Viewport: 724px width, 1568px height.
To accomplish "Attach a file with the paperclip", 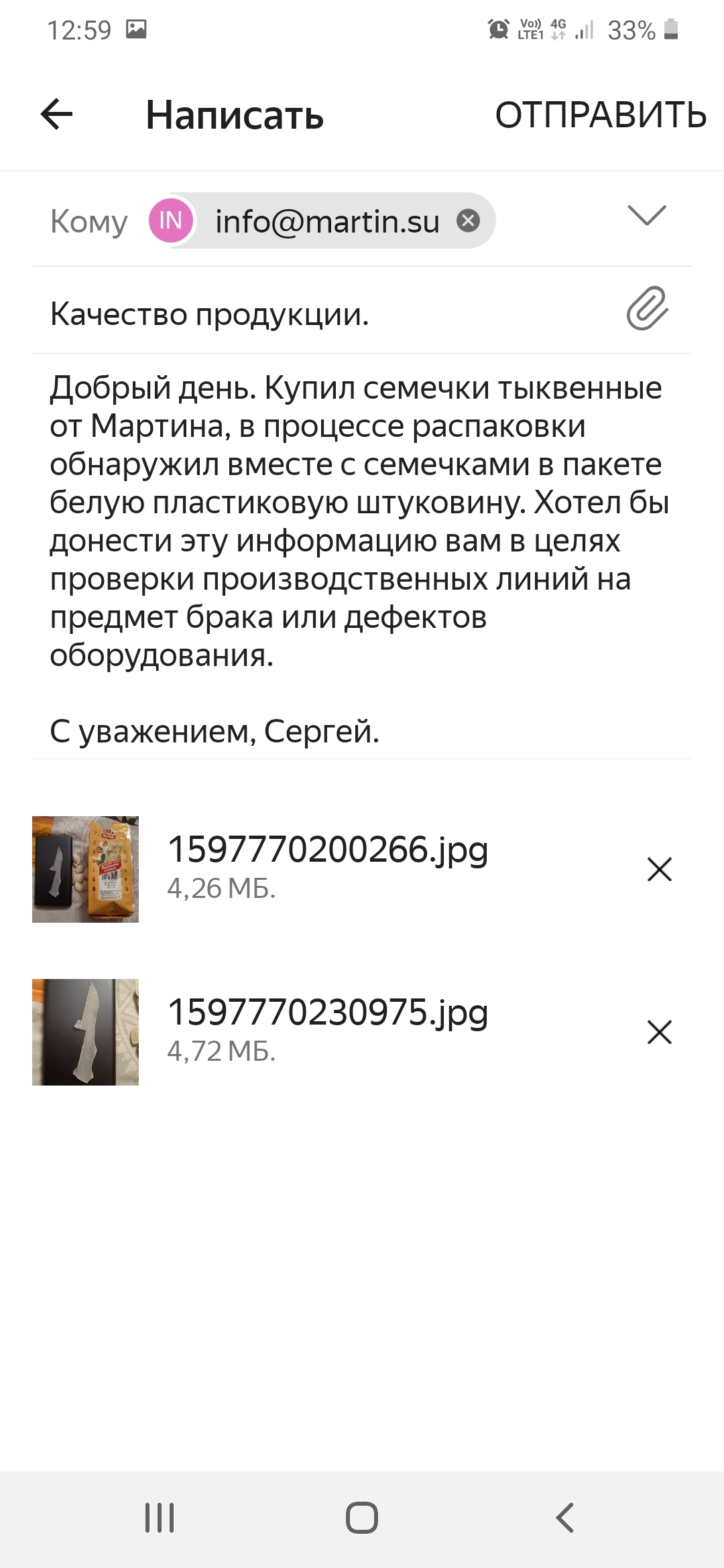I will coord(647,308).
